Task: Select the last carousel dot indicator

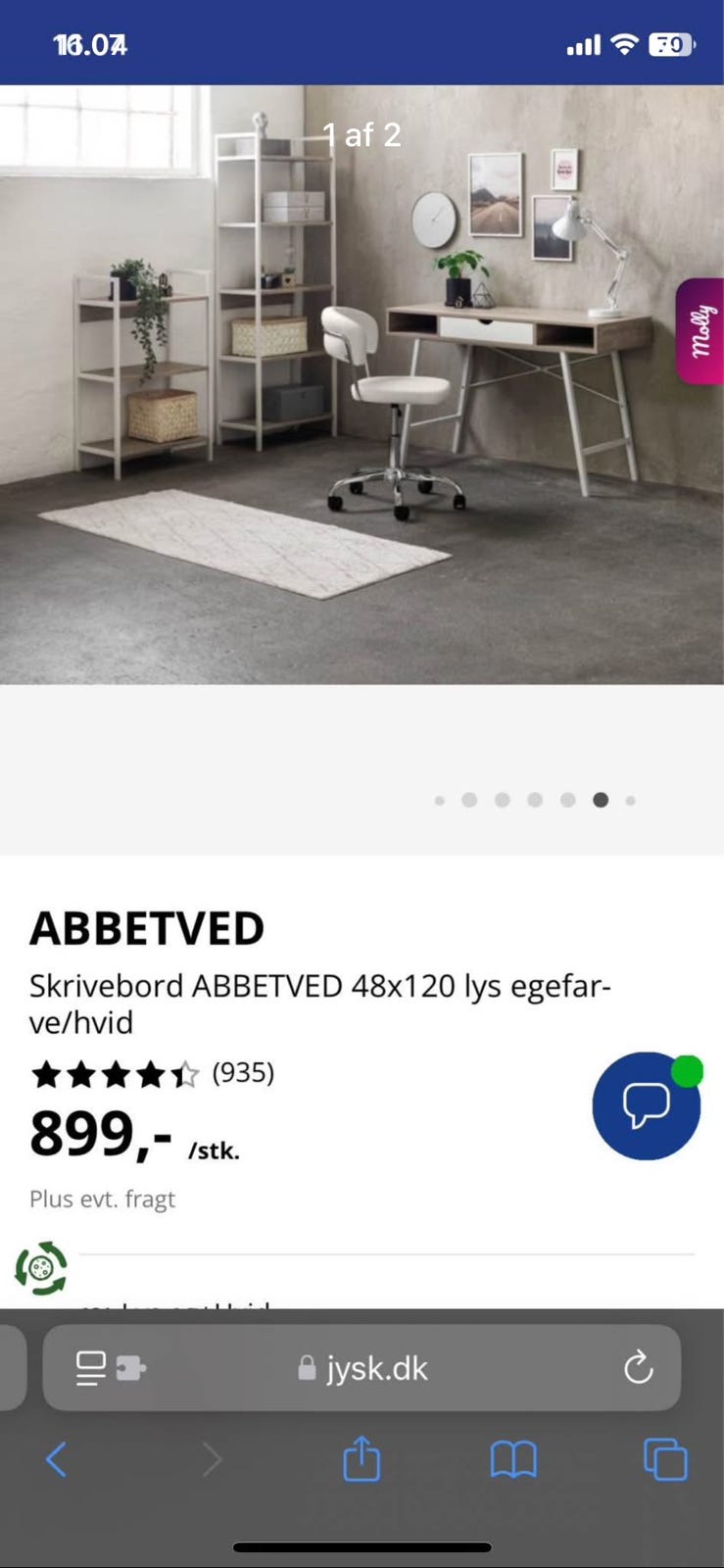Action: coord(630,800)
